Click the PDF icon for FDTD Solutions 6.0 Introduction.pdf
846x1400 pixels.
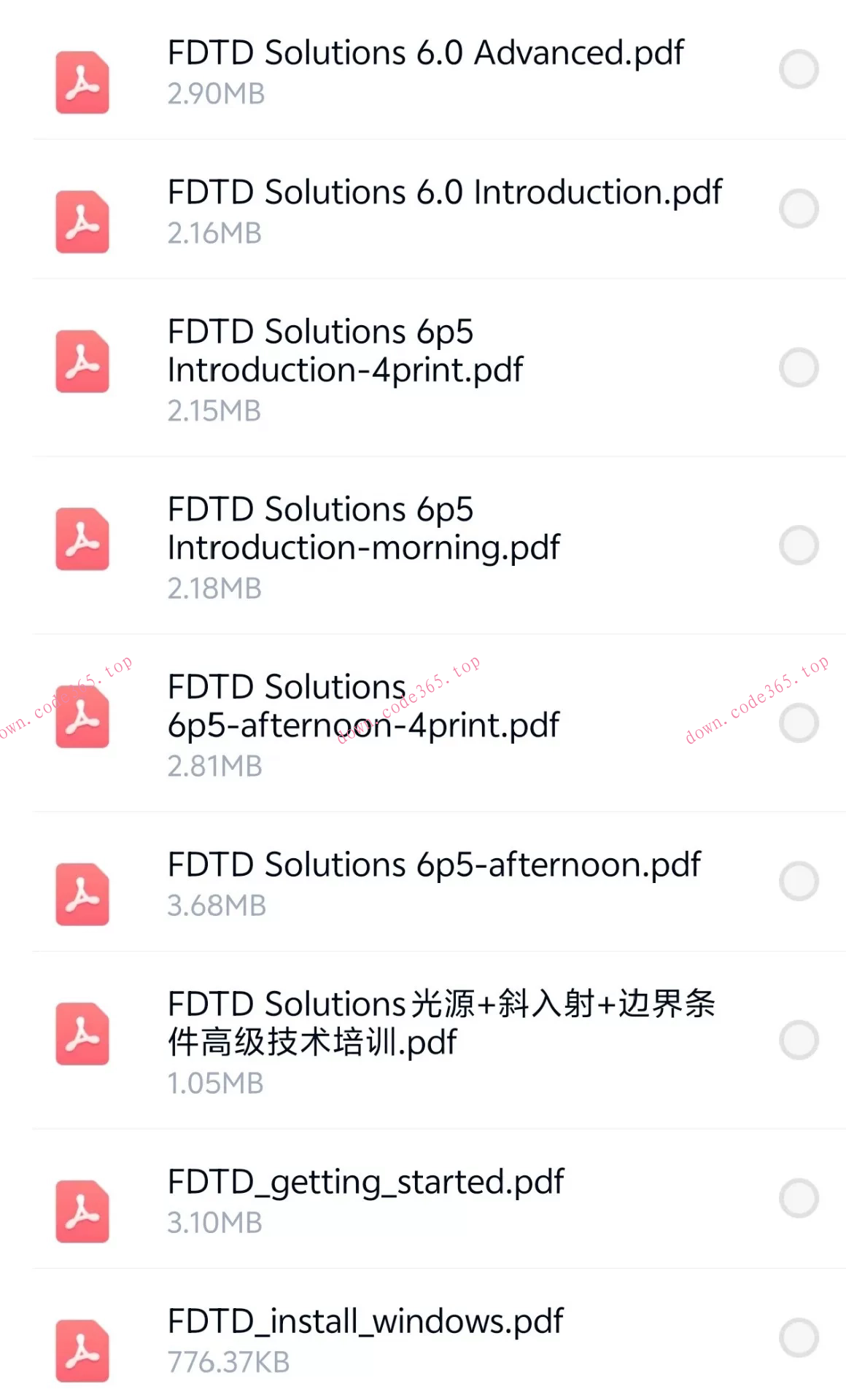[x=82, y=222]
